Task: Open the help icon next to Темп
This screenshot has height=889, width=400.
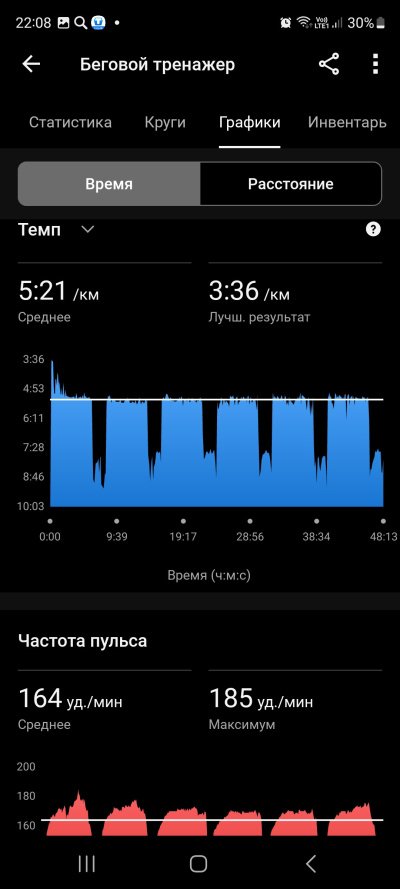Action: click(x=373, y=229)
